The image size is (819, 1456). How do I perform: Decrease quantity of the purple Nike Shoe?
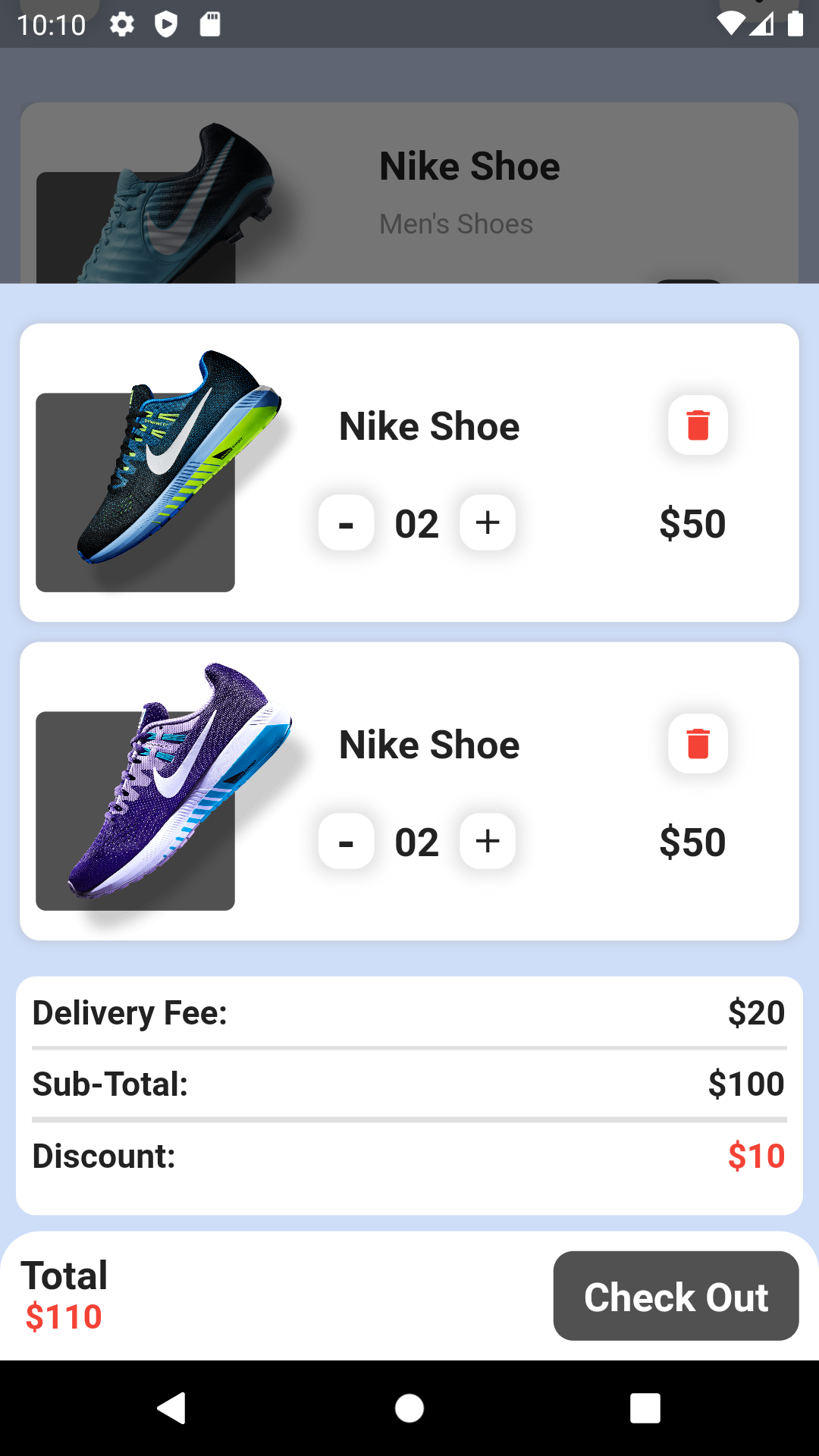tap(346, 840)
